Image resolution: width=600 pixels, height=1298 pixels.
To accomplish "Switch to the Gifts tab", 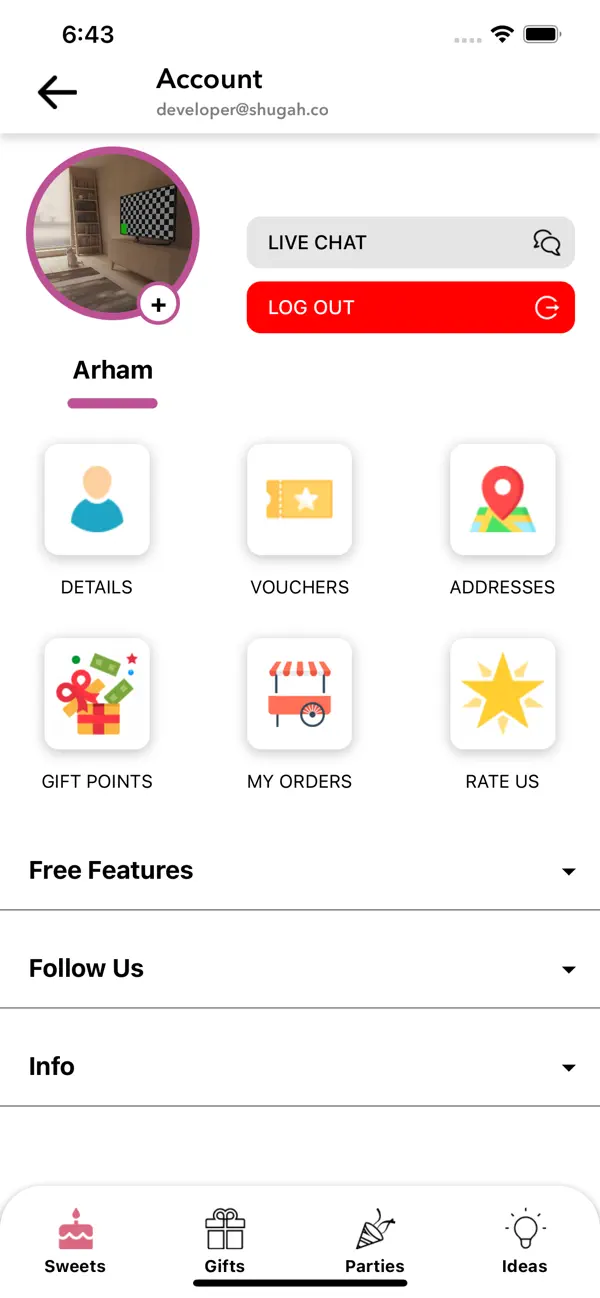I will tap(225, 1241).
